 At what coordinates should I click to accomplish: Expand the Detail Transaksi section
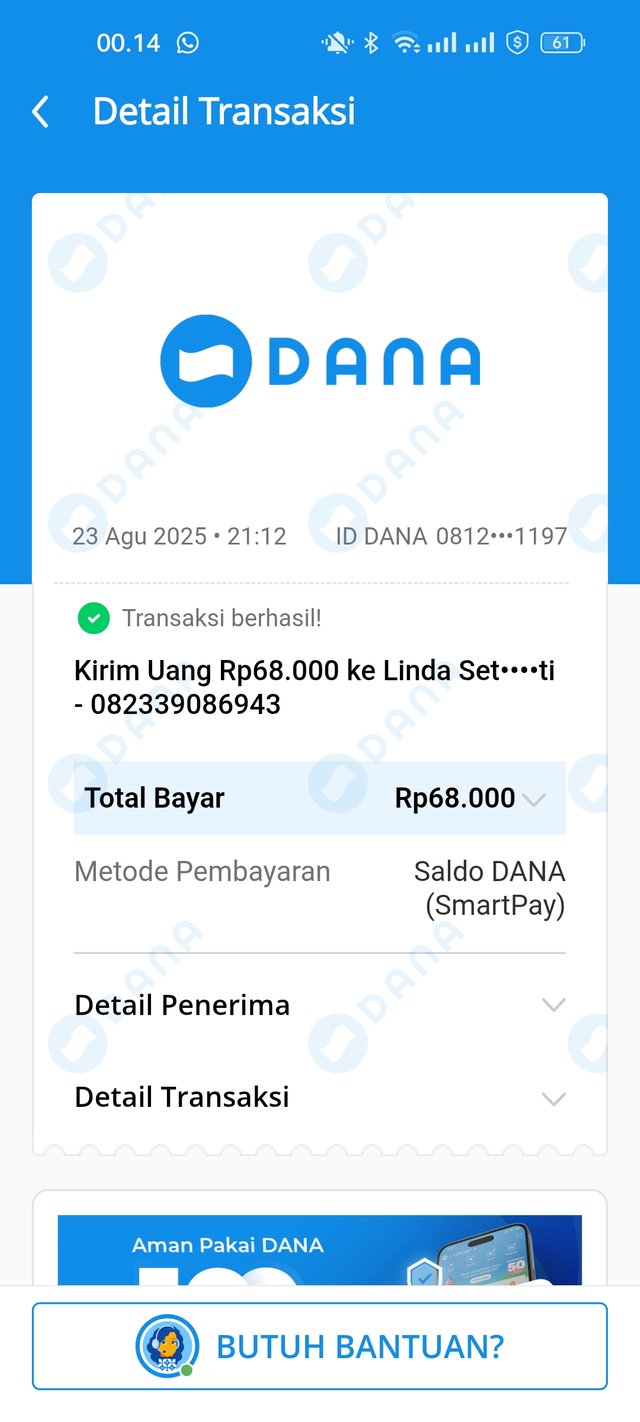click(x=553, y=1098)
